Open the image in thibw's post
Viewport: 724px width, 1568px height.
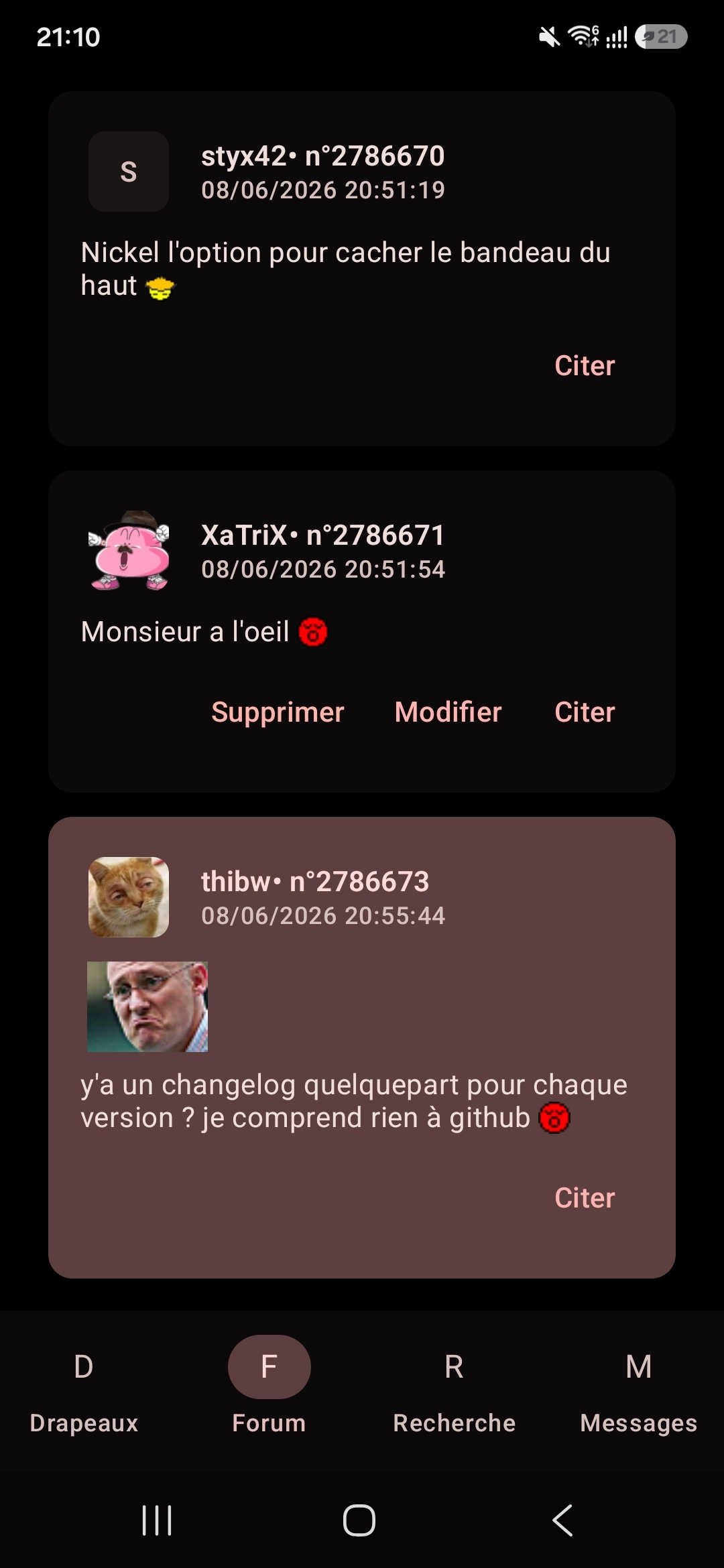(x=147, y=1006)
